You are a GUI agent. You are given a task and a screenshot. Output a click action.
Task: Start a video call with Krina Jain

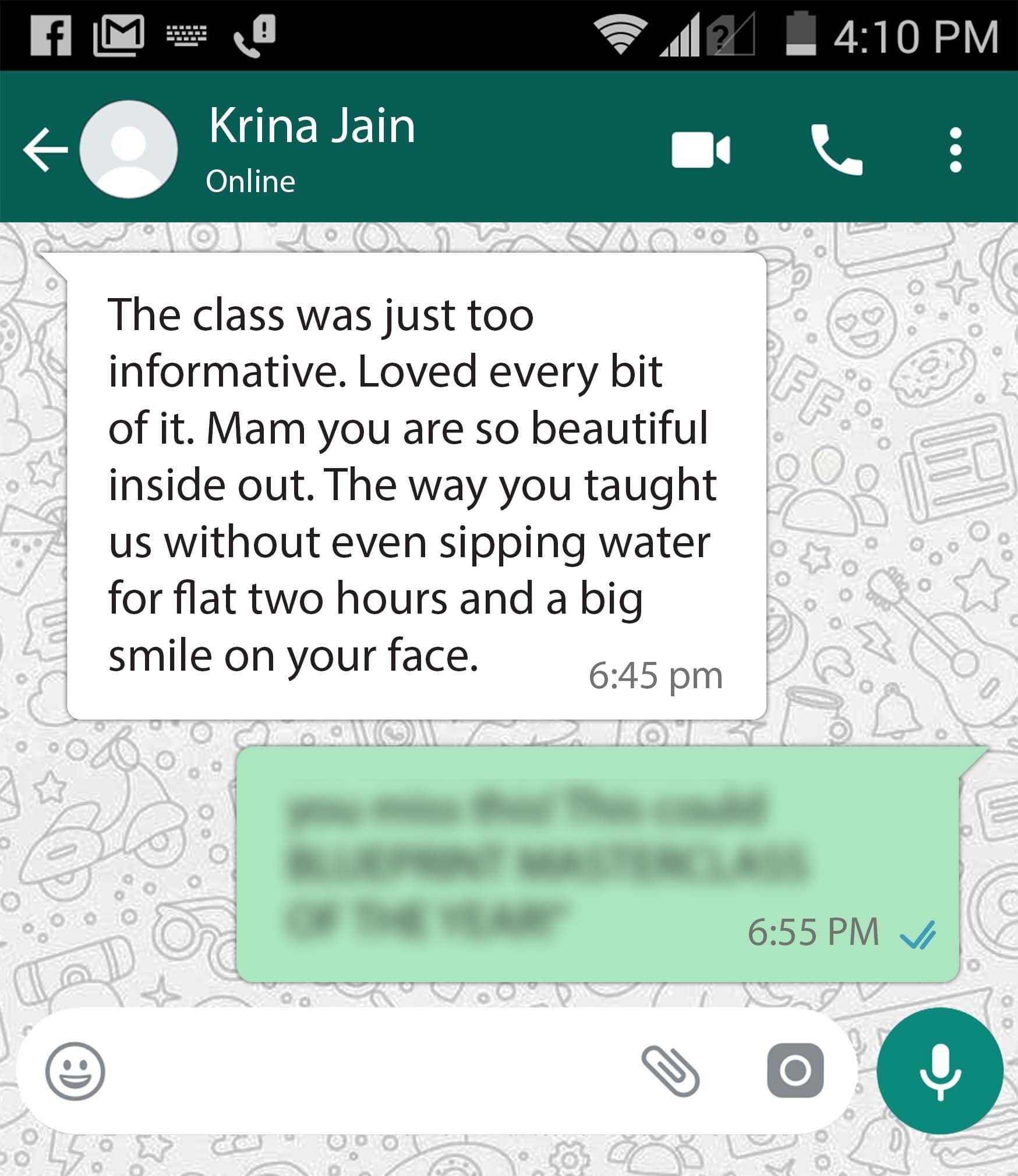pos(701,150)
